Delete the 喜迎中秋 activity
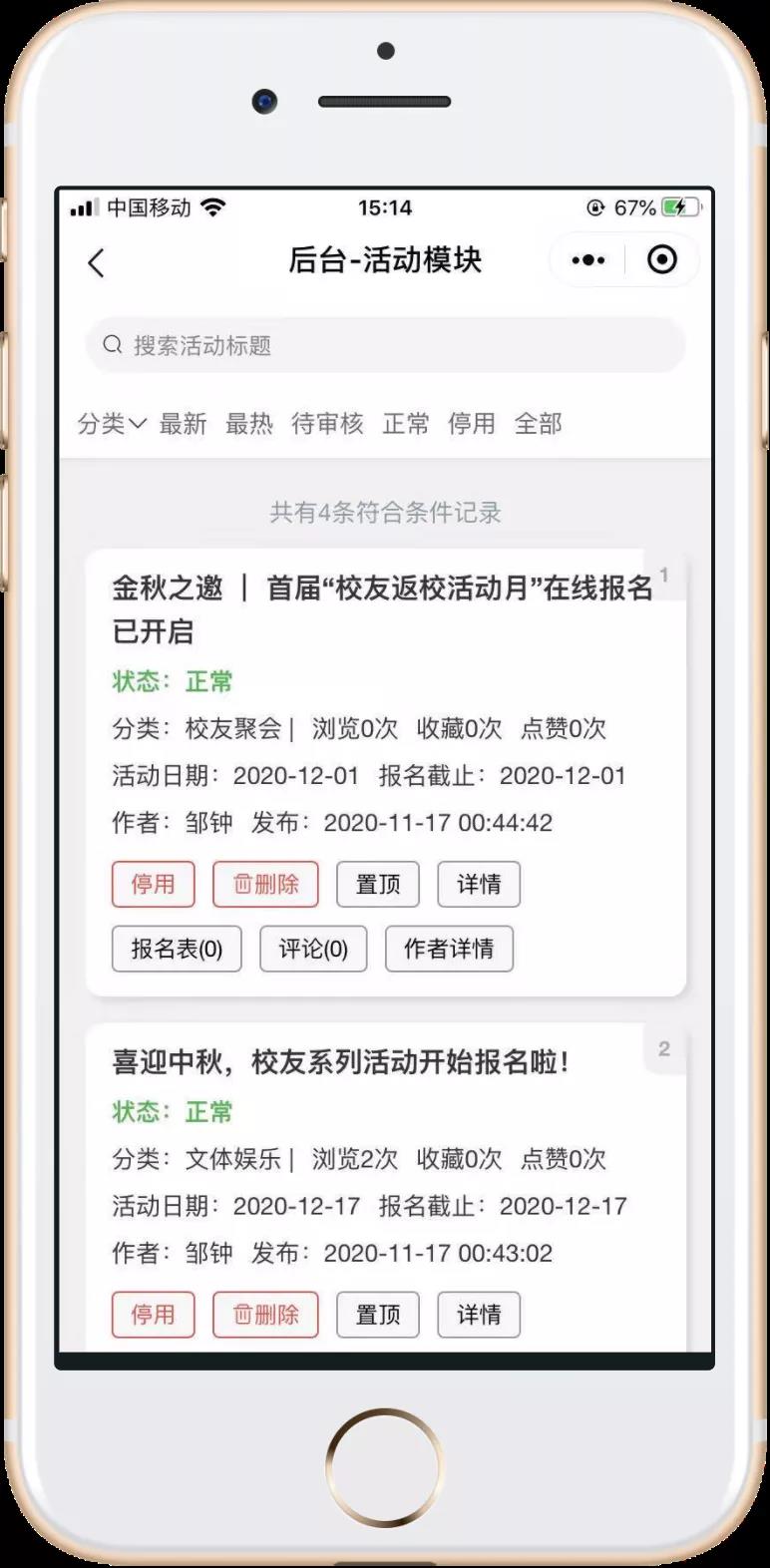 (265, 1315)
